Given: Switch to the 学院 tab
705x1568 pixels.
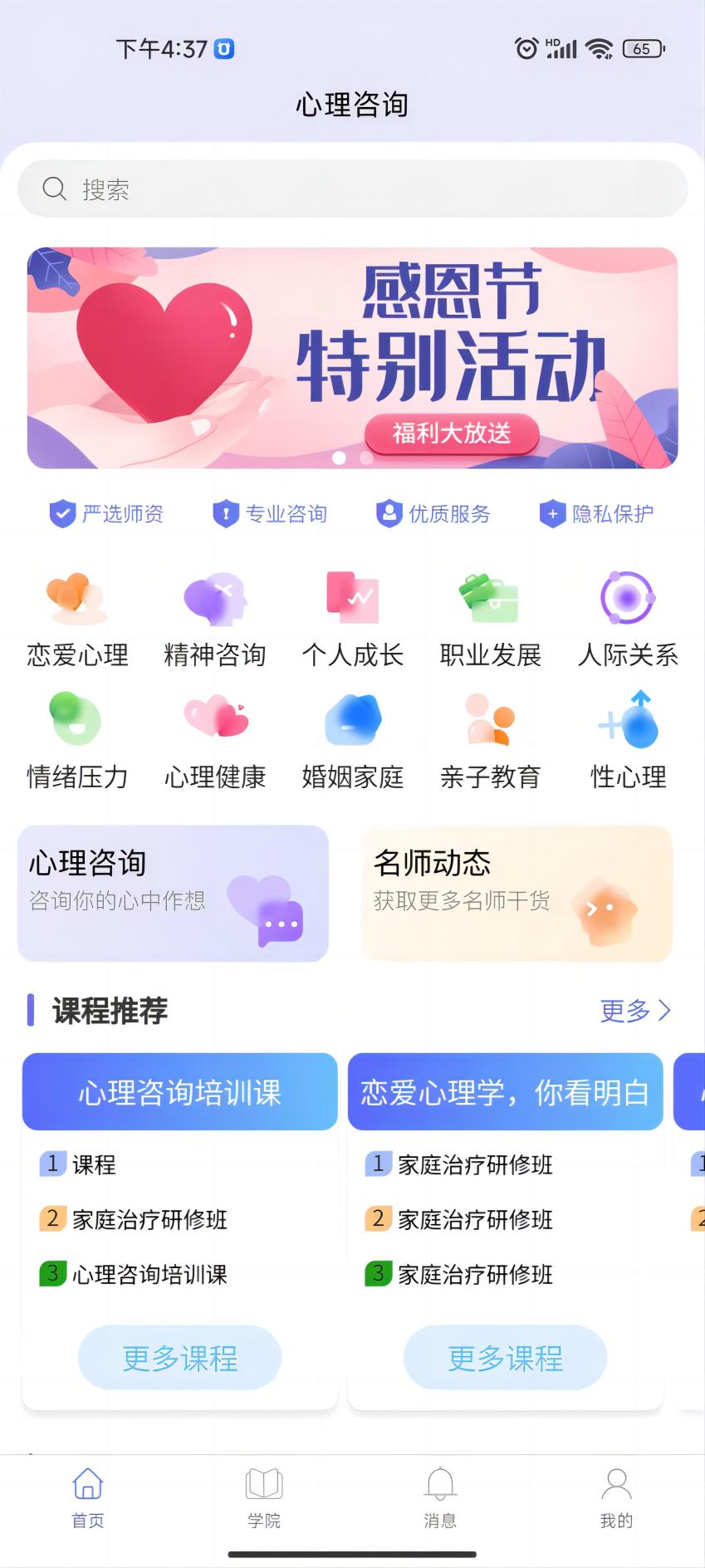Looking at the screenshot, I should (264, 1497).
